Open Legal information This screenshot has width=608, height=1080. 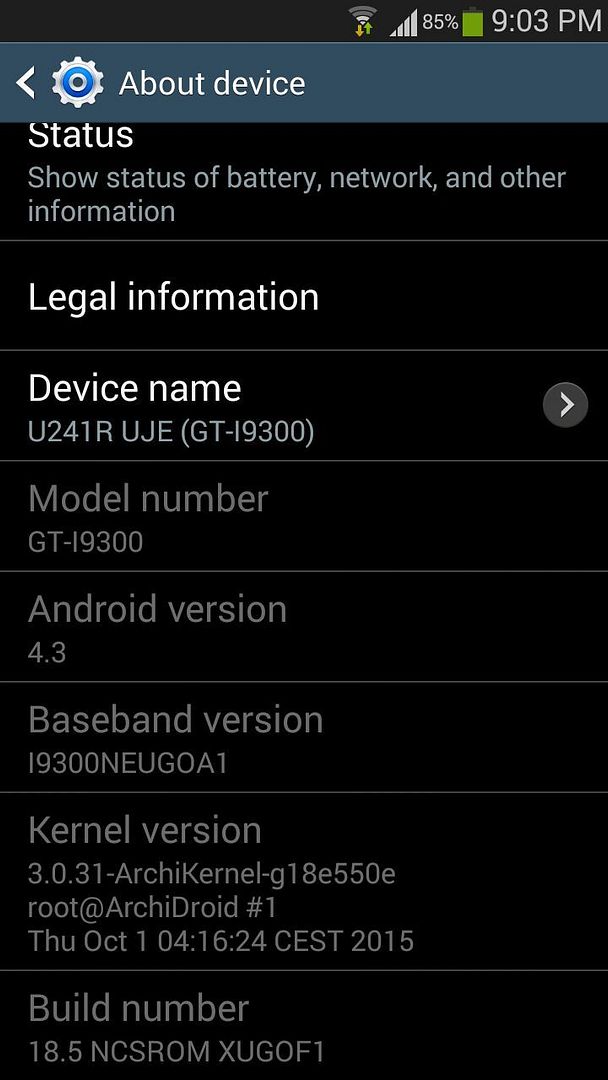(x=300, y=297)
